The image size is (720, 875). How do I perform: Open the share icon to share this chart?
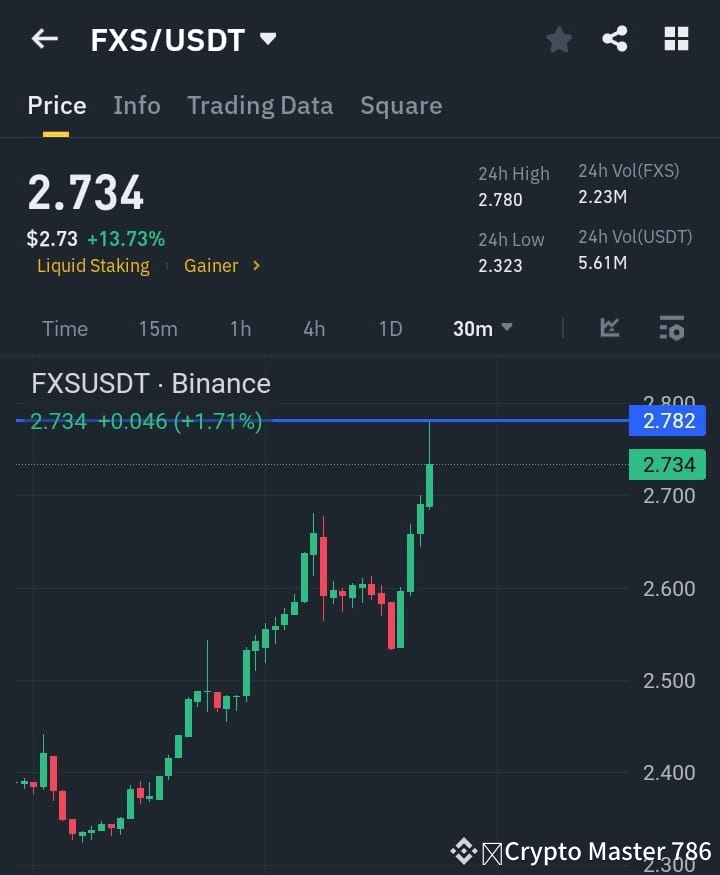pos(615,40)
